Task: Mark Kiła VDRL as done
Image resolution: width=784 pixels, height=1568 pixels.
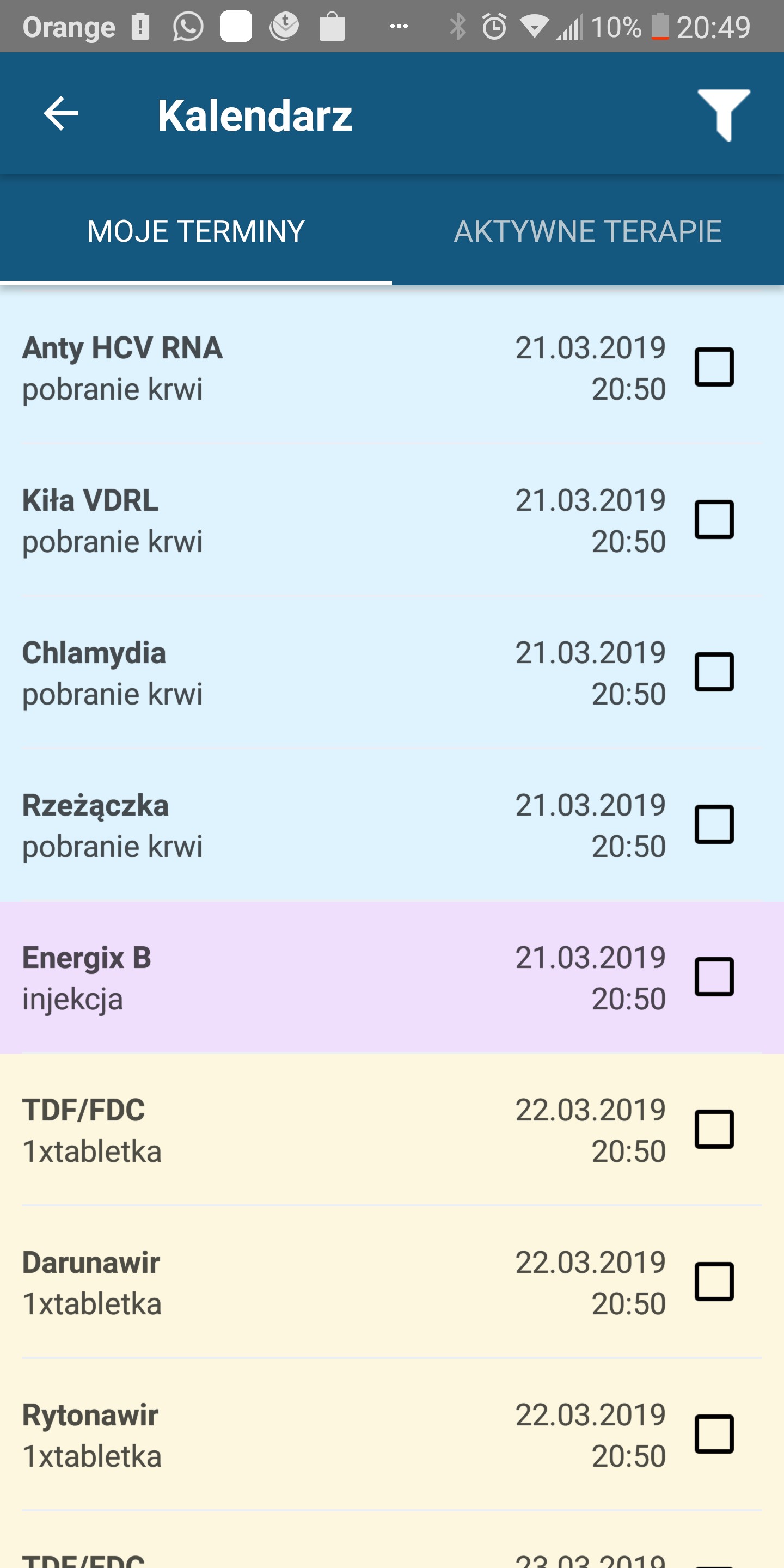Action: (x=714, y=519)
